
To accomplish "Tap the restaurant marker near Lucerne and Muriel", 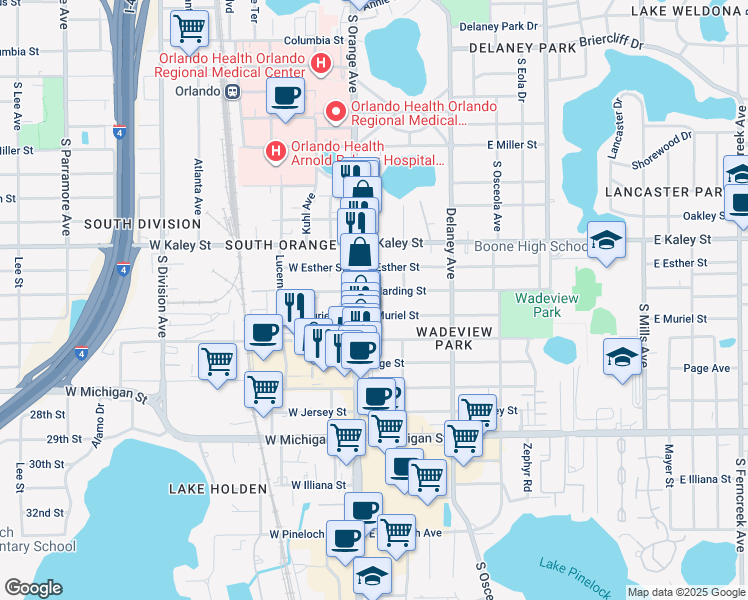I will tap(295, 308).
